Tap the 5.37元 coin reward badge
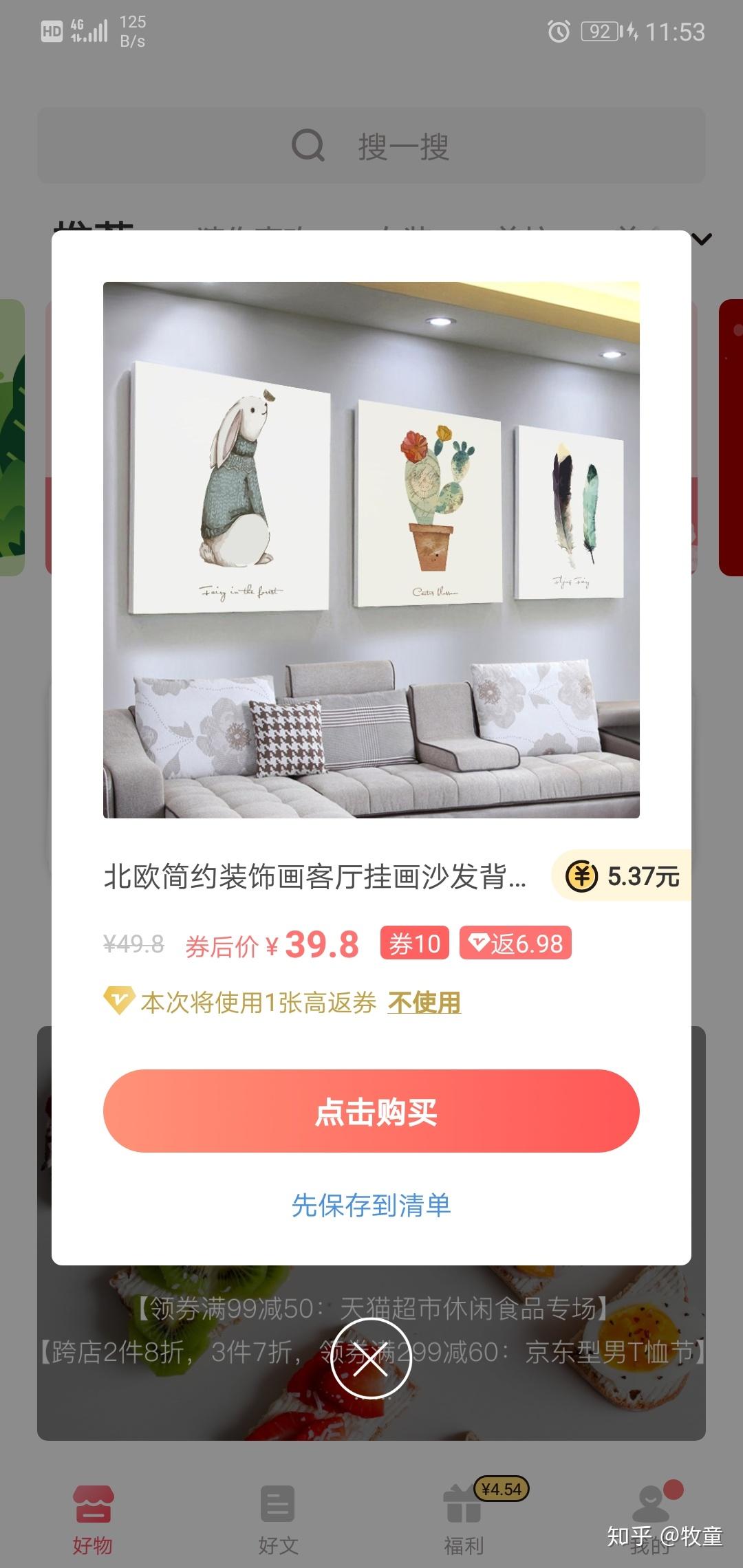This screenshot has width=743, height=1568. click(x=623, y=876)
